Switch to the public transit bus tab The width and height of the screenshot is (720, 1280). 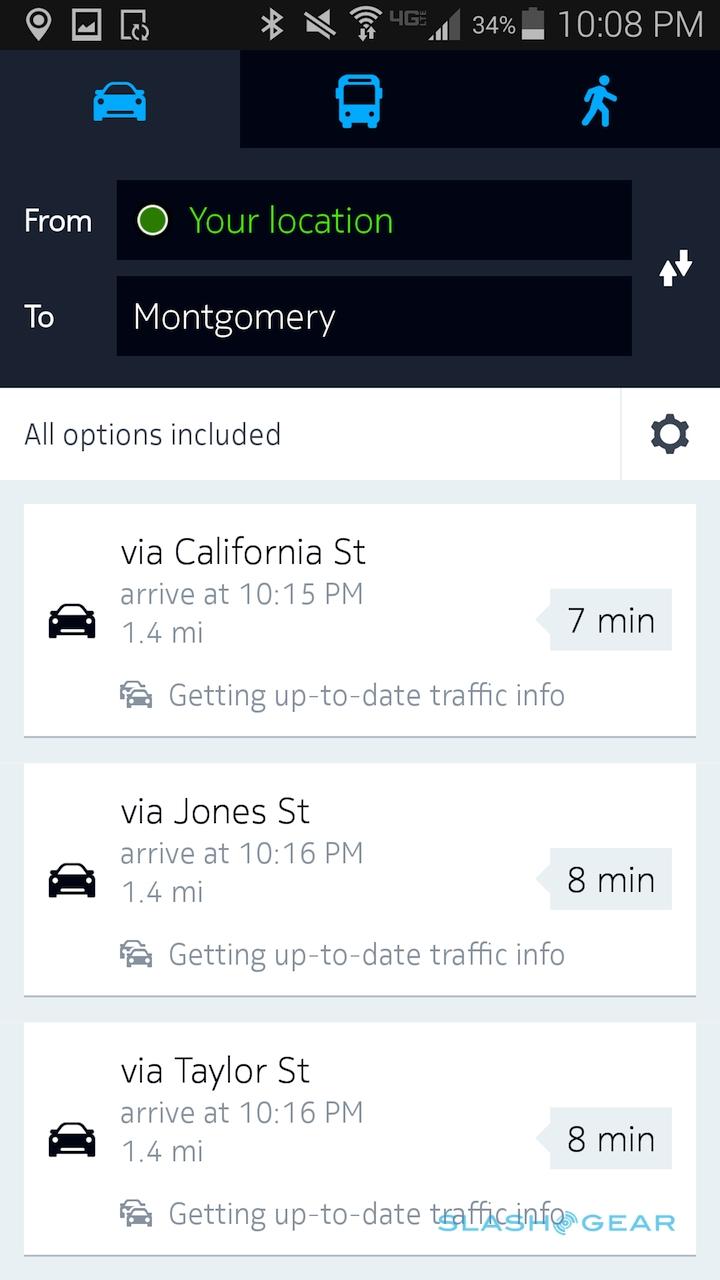coord(359,102)
